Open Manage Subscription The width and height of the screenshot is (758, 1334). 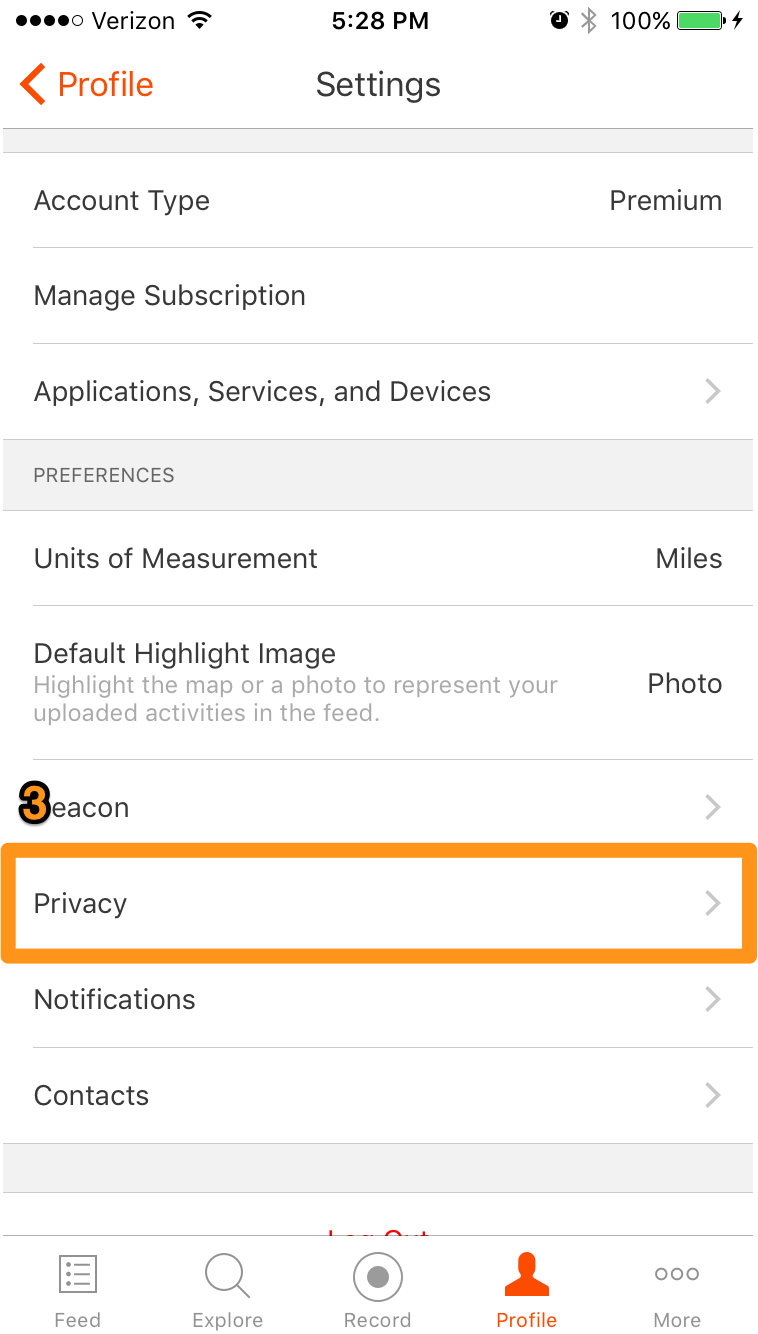point(378,296)
